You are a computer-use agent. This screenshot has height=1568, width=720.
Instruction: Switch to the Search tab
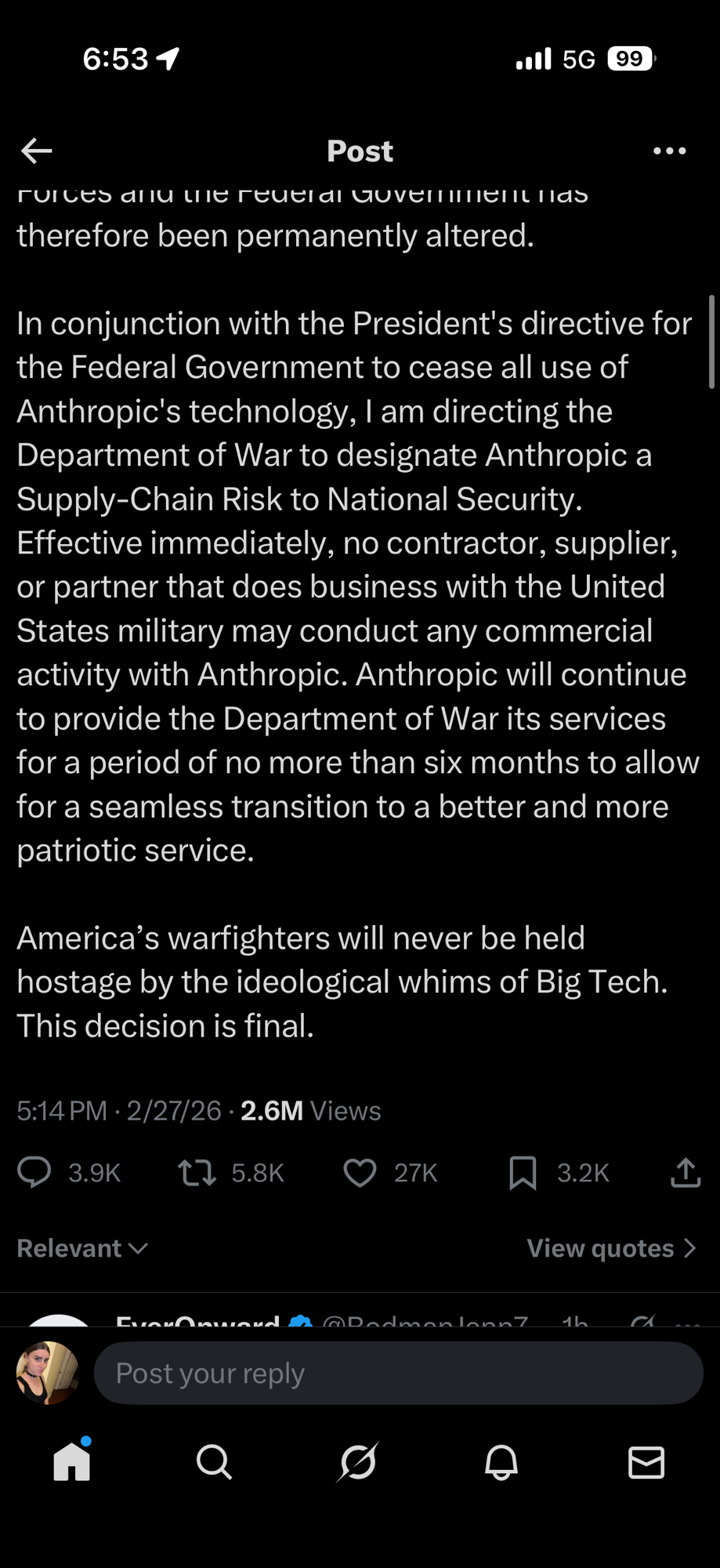[x=214, y=1462]
